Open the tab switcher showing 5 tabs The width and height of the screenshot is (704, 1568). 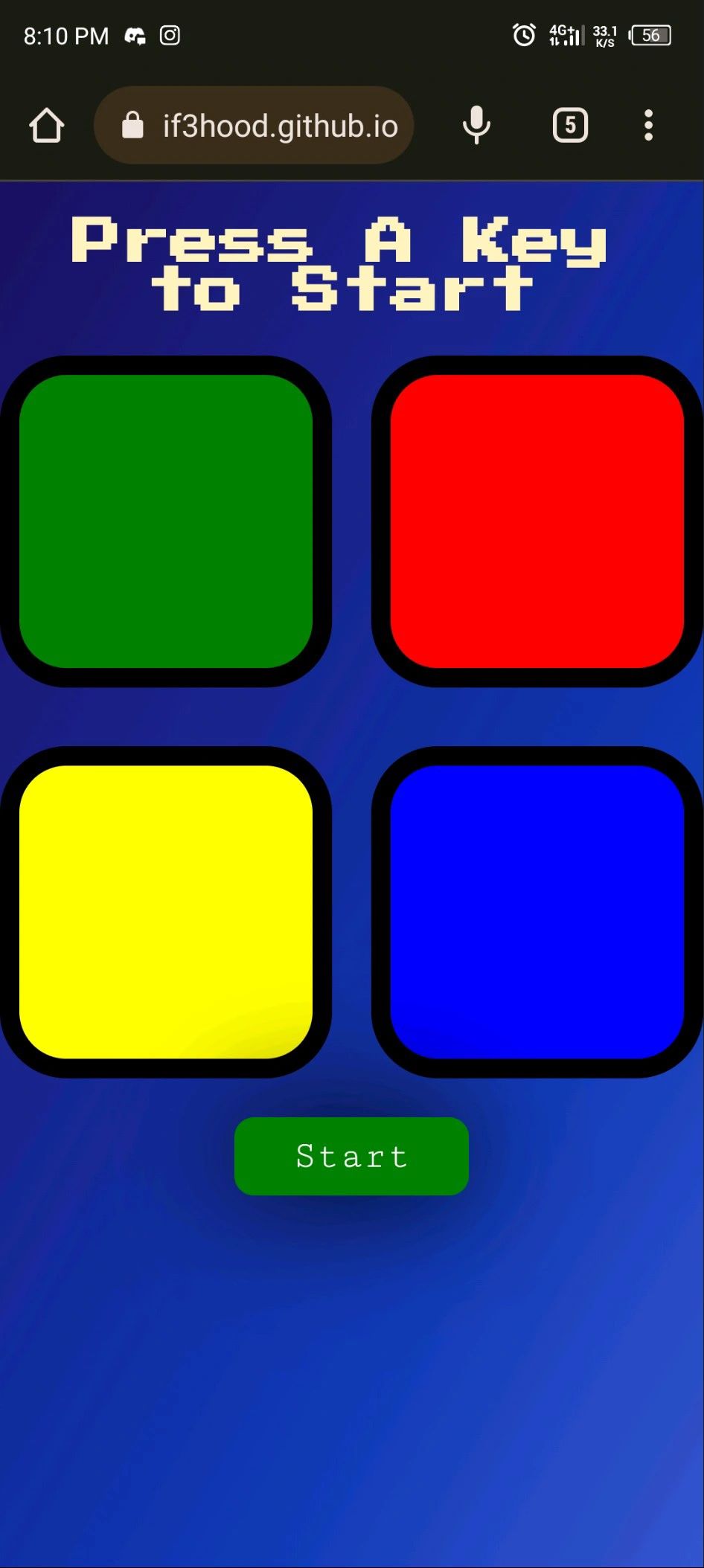pos(570,125)
